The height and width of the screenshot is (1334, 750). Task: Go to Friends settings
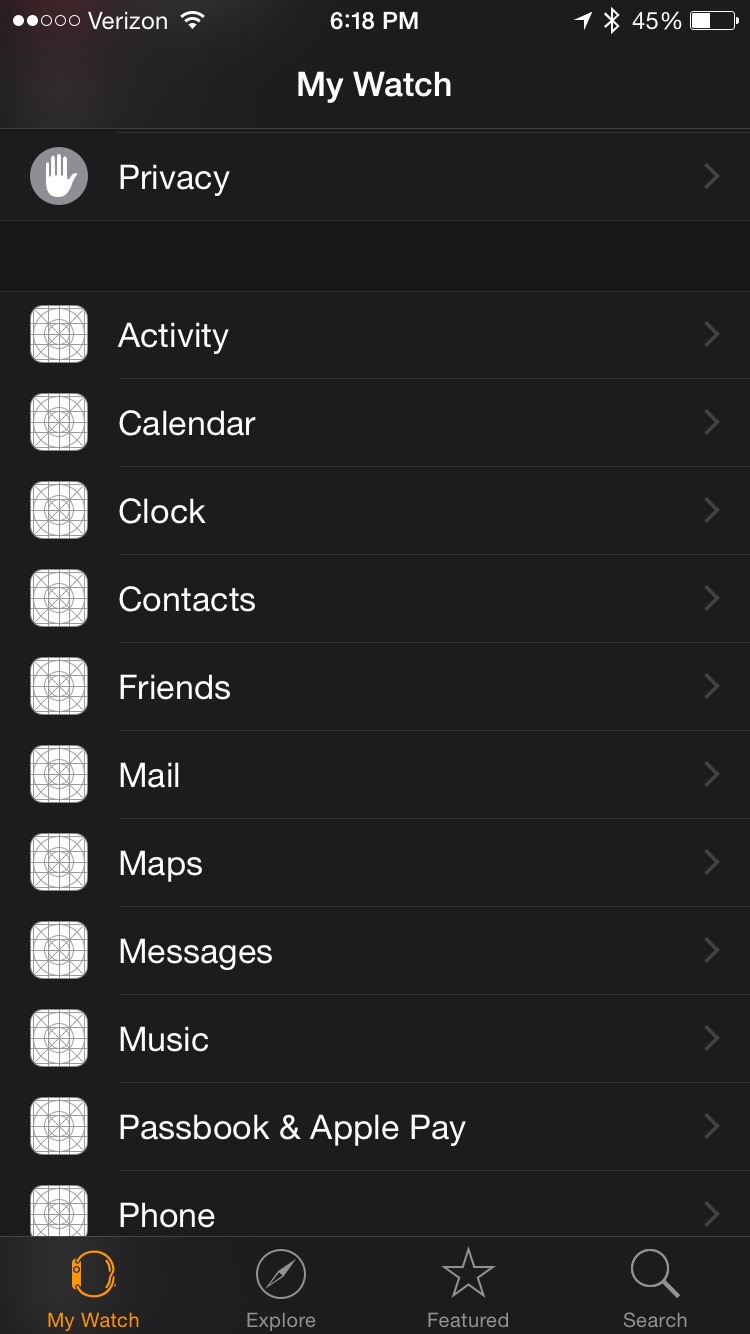tap(375, 687)
